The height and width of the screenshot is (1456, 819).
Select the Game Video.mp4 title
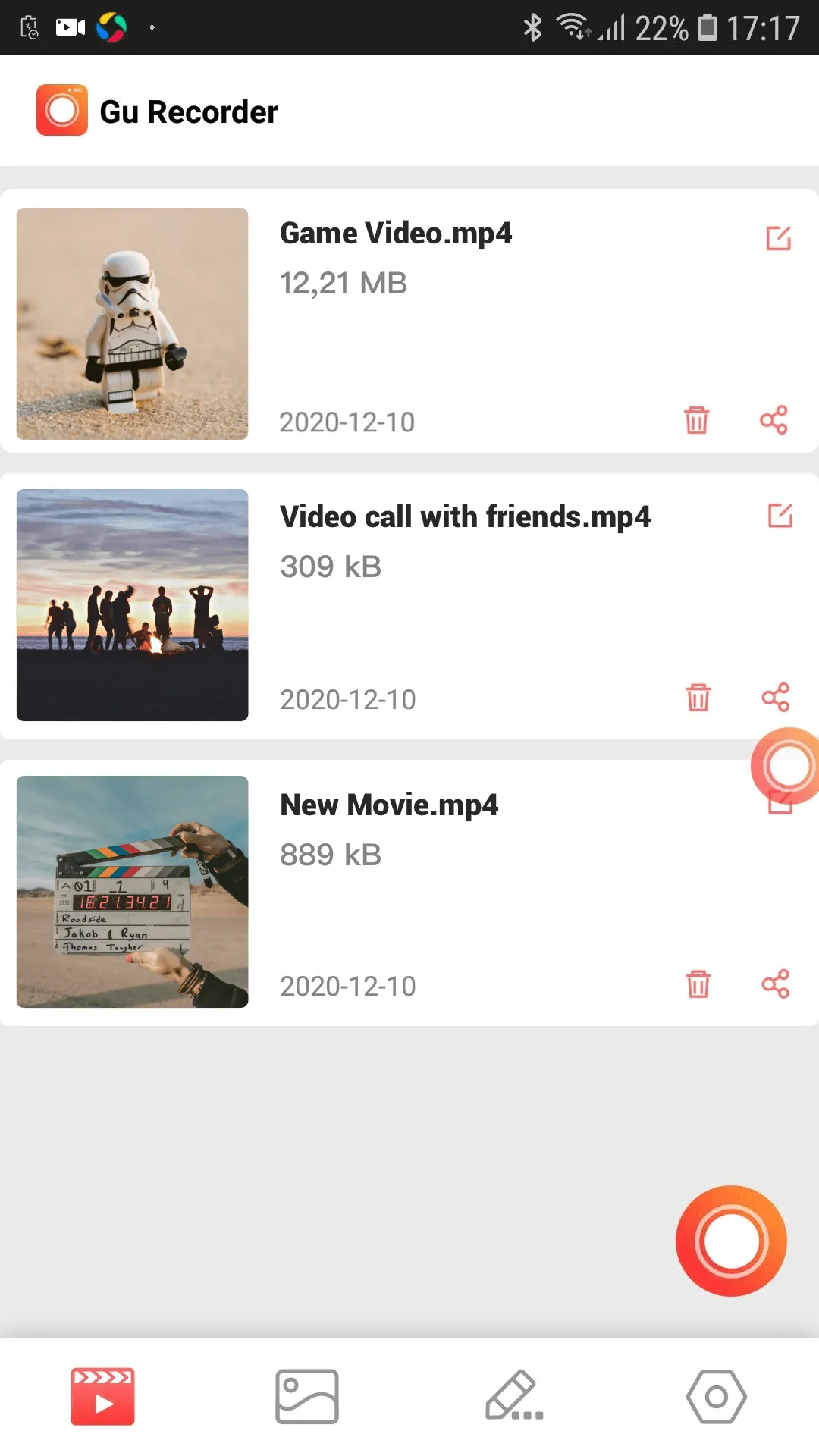pos(396,234)
